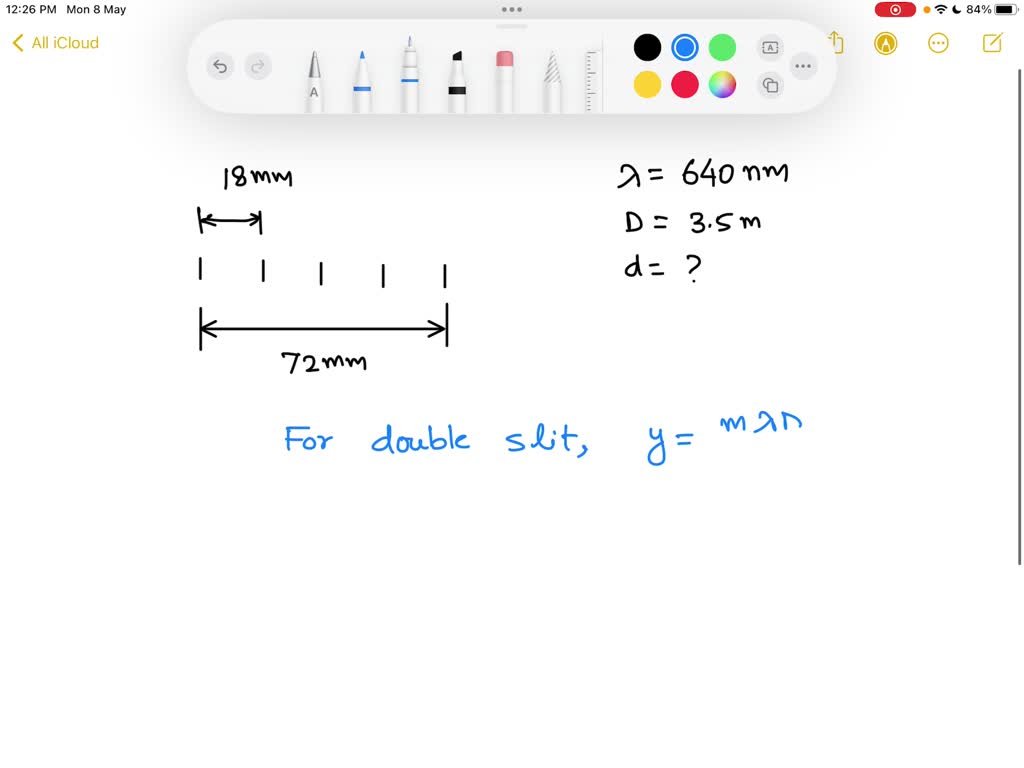Open the rainbow color picker wheel
The height and width of the screenshot is (768, 1024).
(722, 85)
